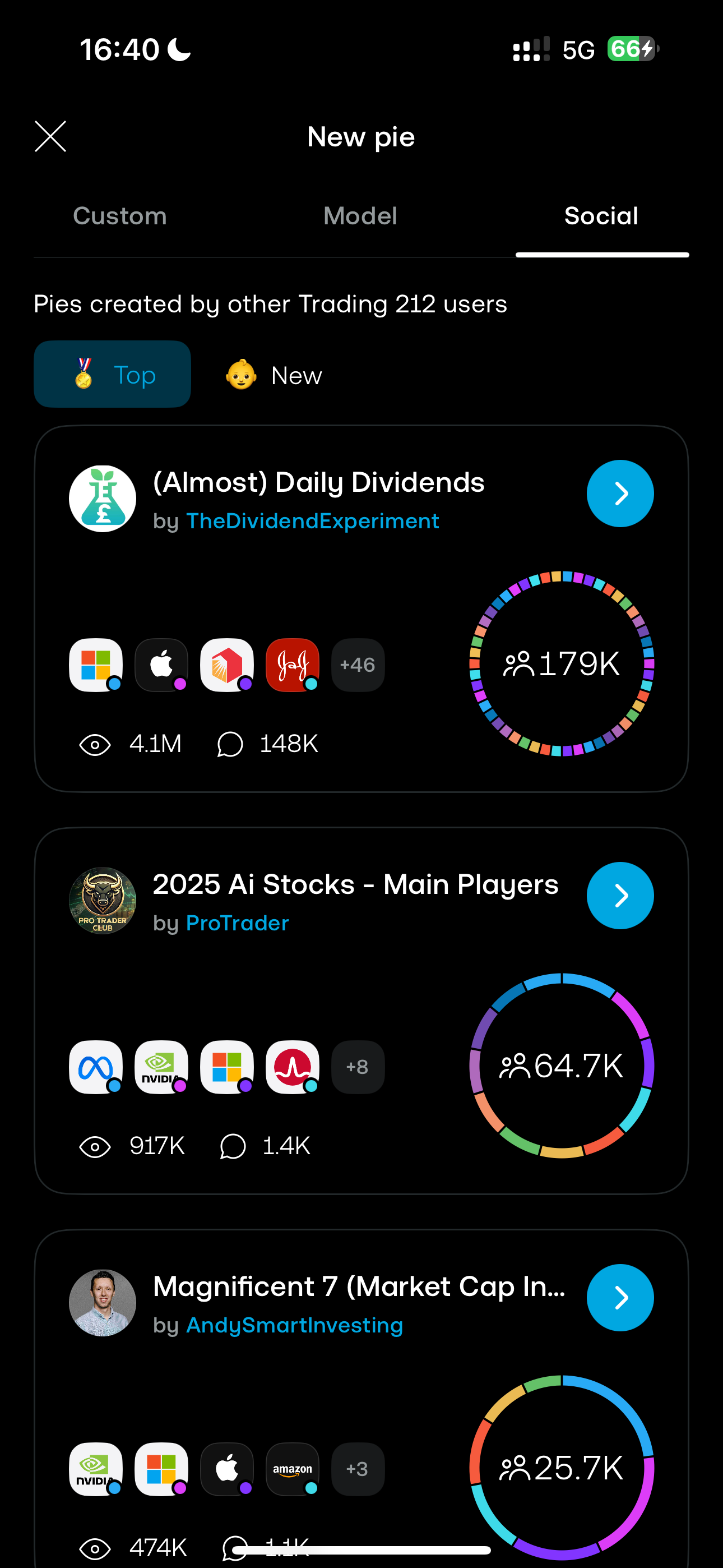Visit ProTrader's profile link

tap(237, 923)
